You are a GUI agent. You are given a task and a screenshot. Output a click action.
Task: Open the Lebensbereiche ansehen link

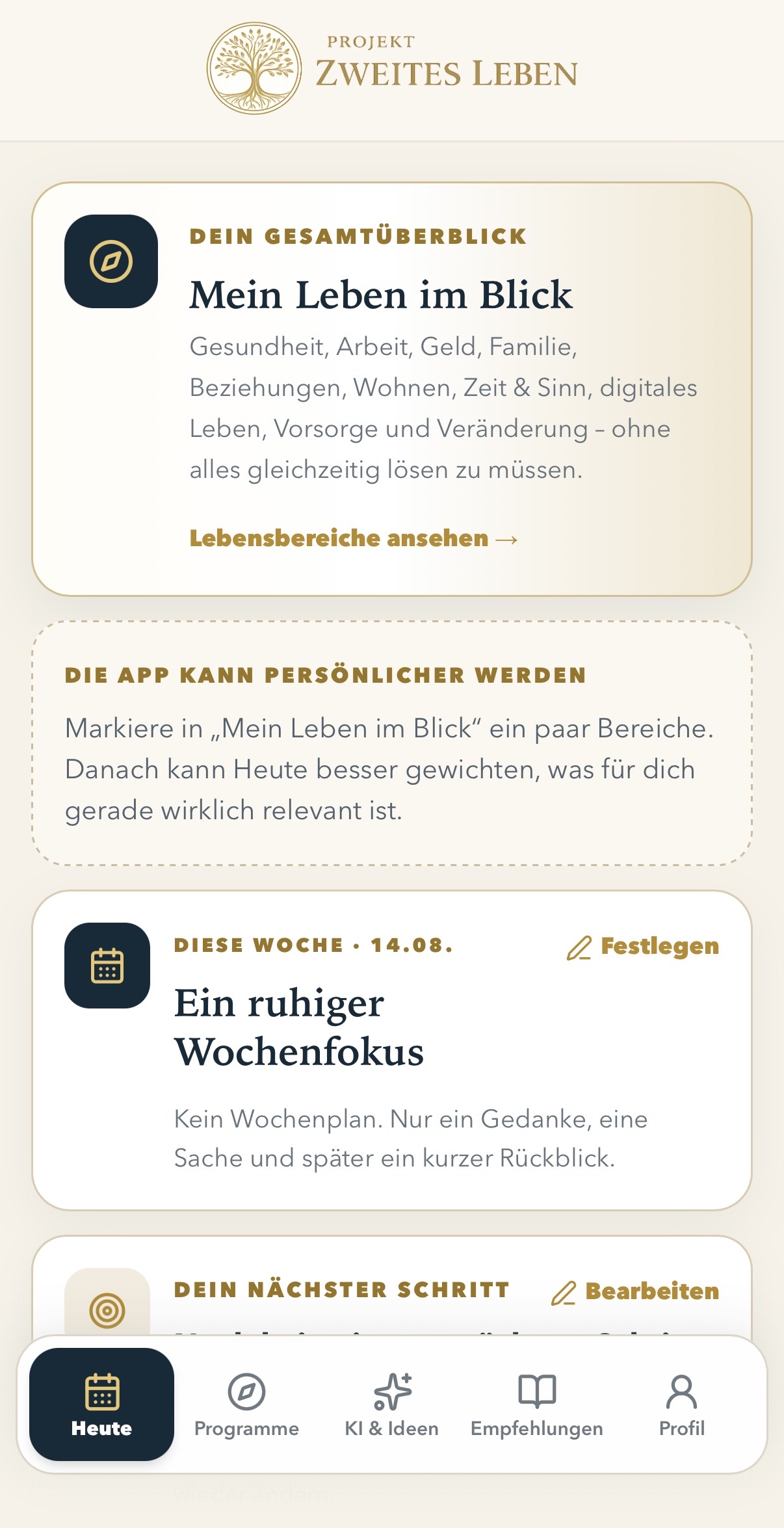354,538
